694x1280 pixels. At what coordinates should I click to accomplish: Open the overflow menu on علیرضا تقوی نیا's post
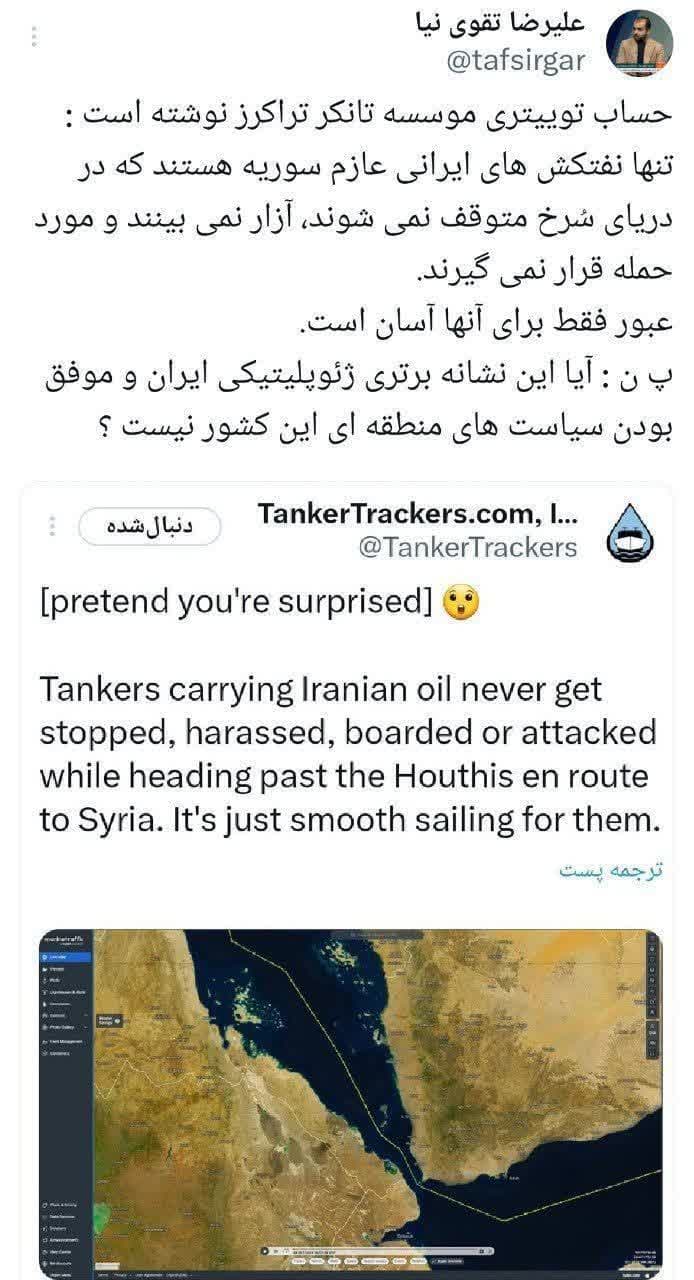[x=34, y=38]
